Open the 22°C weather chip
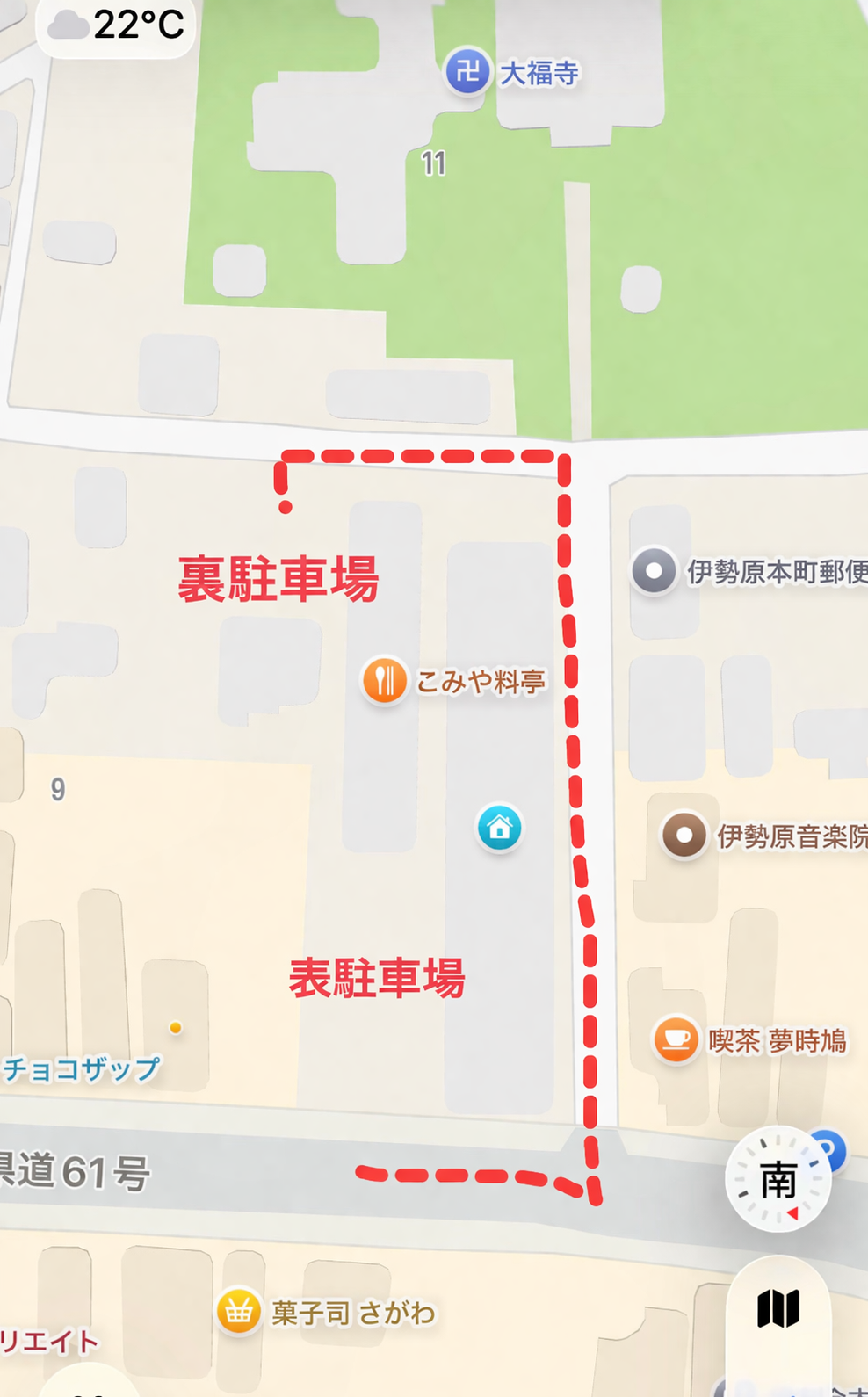This screenshot has height=1397, width=868. tap(116, 25)
